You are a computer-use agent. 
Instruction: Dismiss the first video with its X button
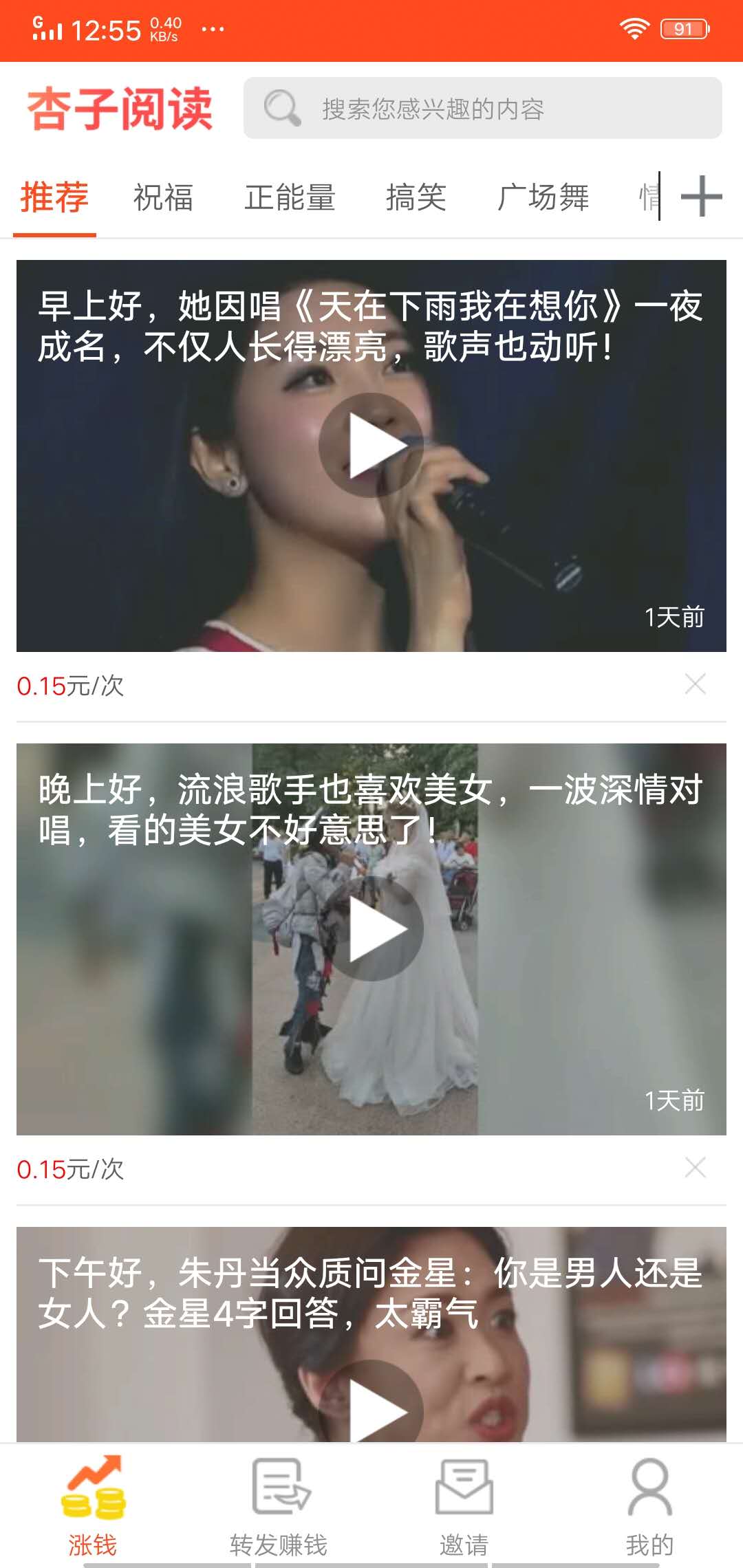(695, 684)
